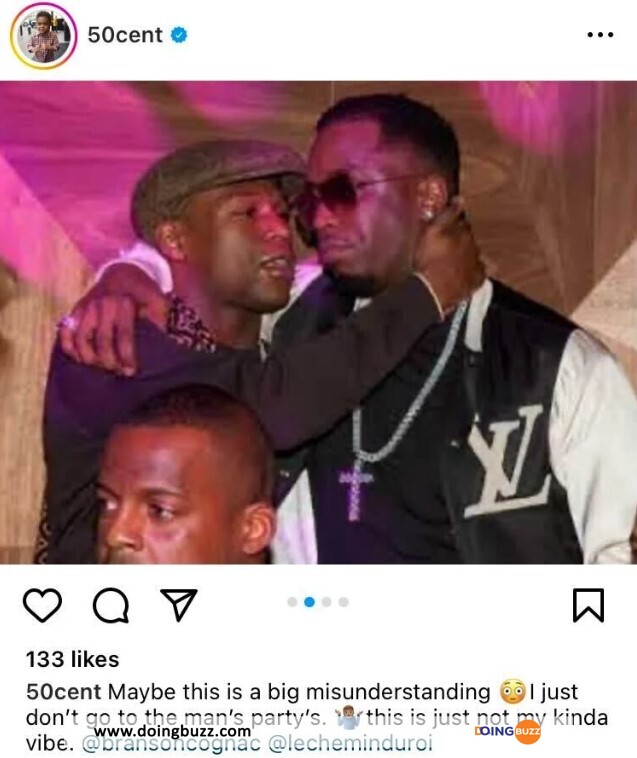
Task: Tap the carousel page indicator dots
Action: [318, 602]
